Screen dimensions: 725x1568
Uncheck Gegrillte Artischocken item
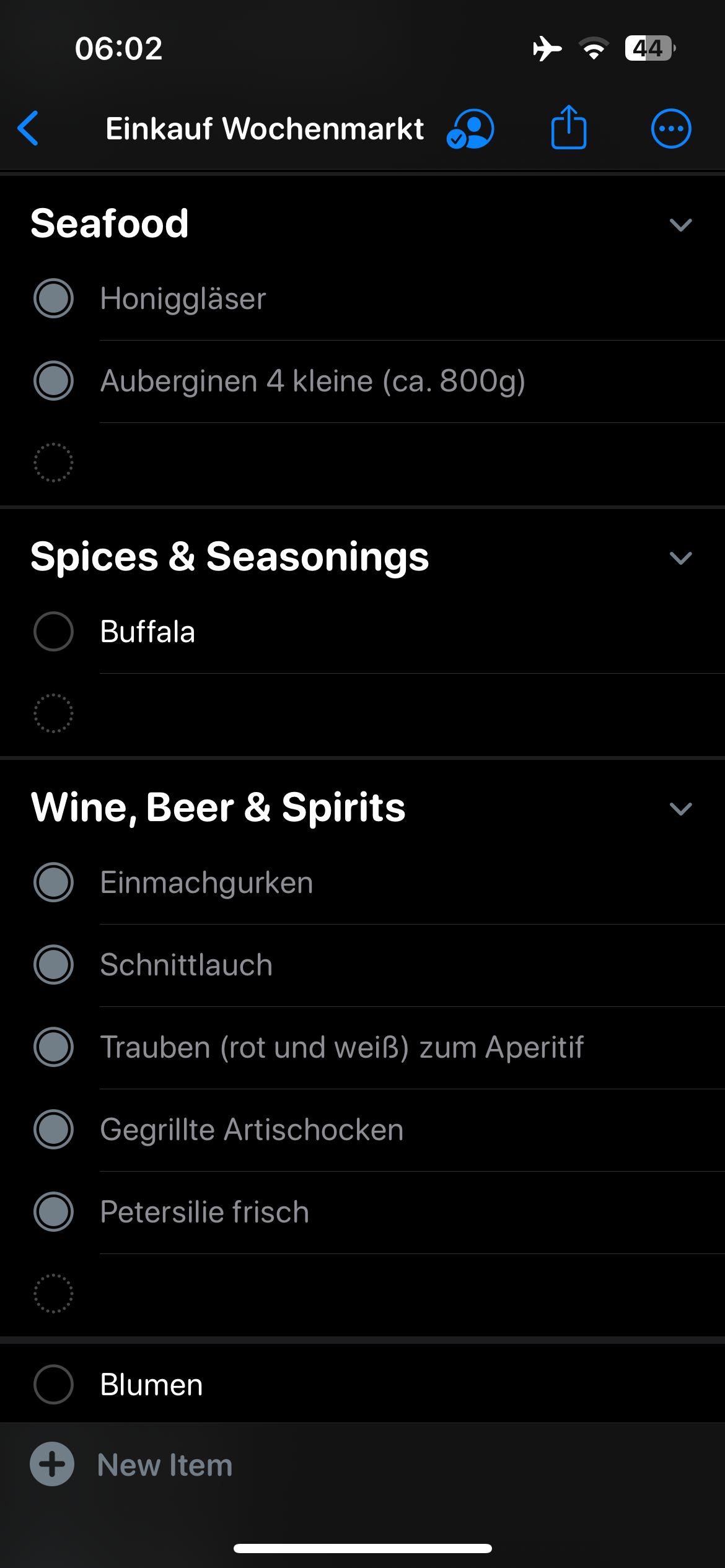click(53, 1130)
